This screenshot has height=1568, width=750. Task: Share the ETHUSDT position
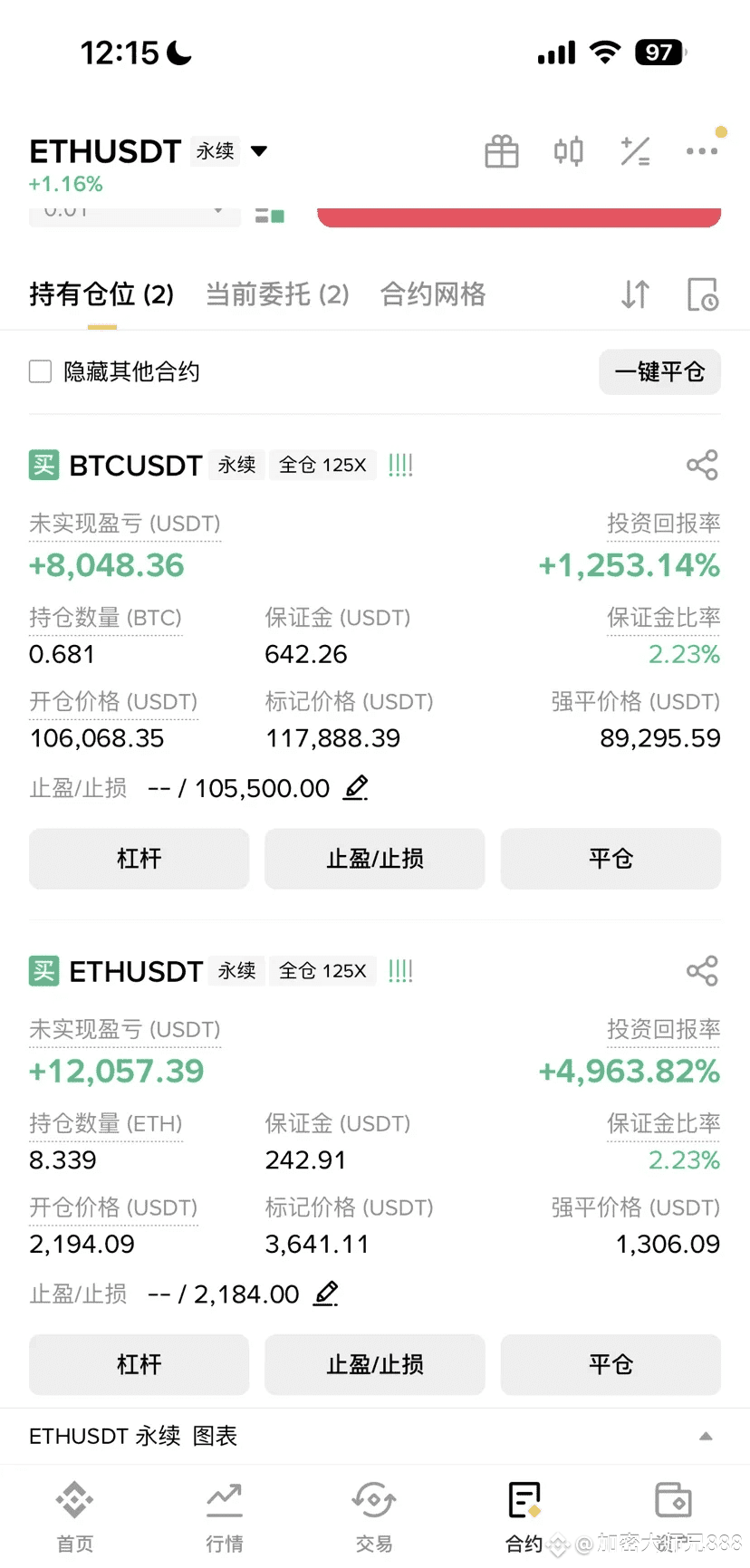(702, 971)
